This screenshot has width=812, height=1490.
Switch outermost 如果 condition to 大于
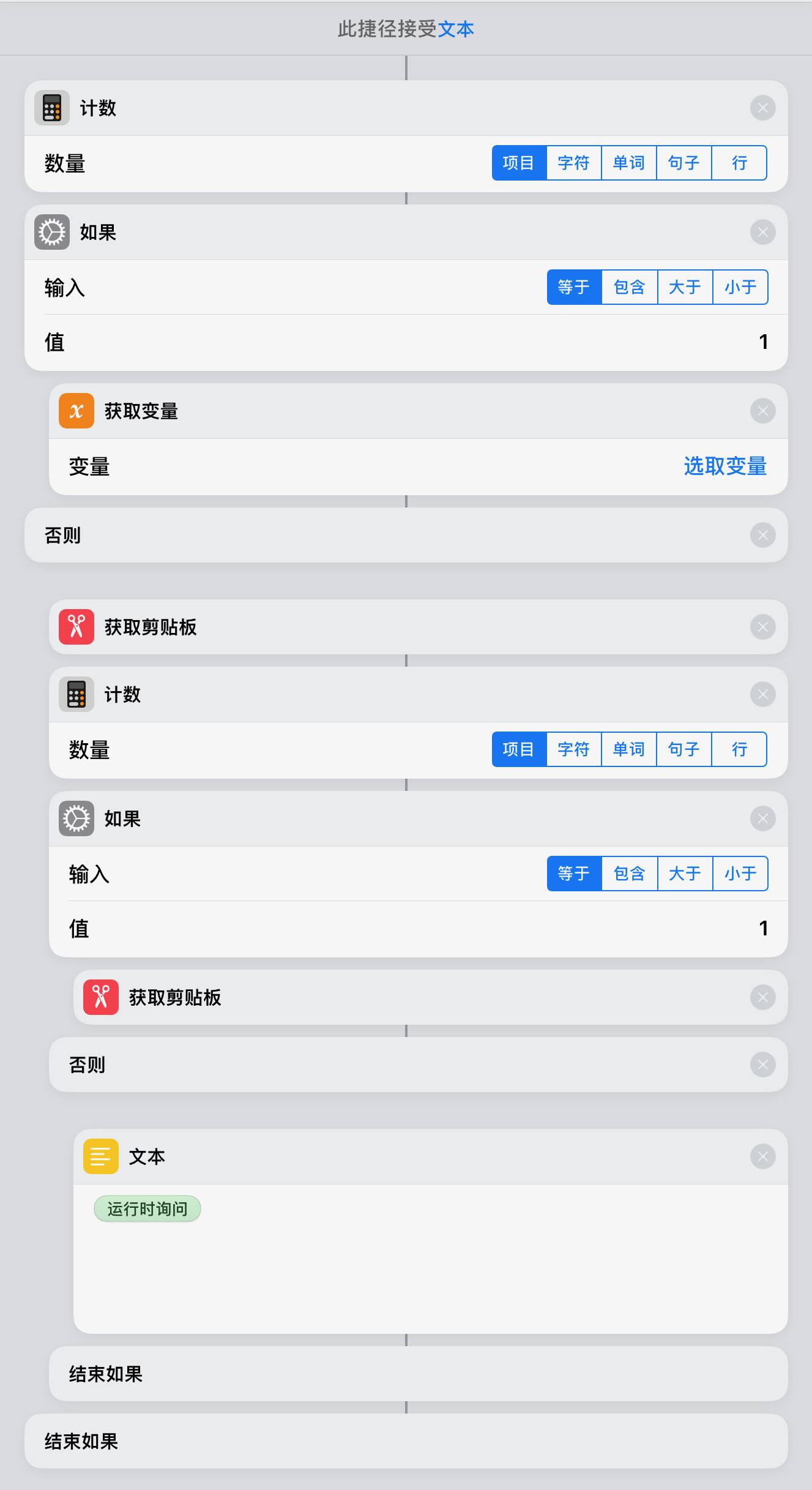tap(685, 287)
